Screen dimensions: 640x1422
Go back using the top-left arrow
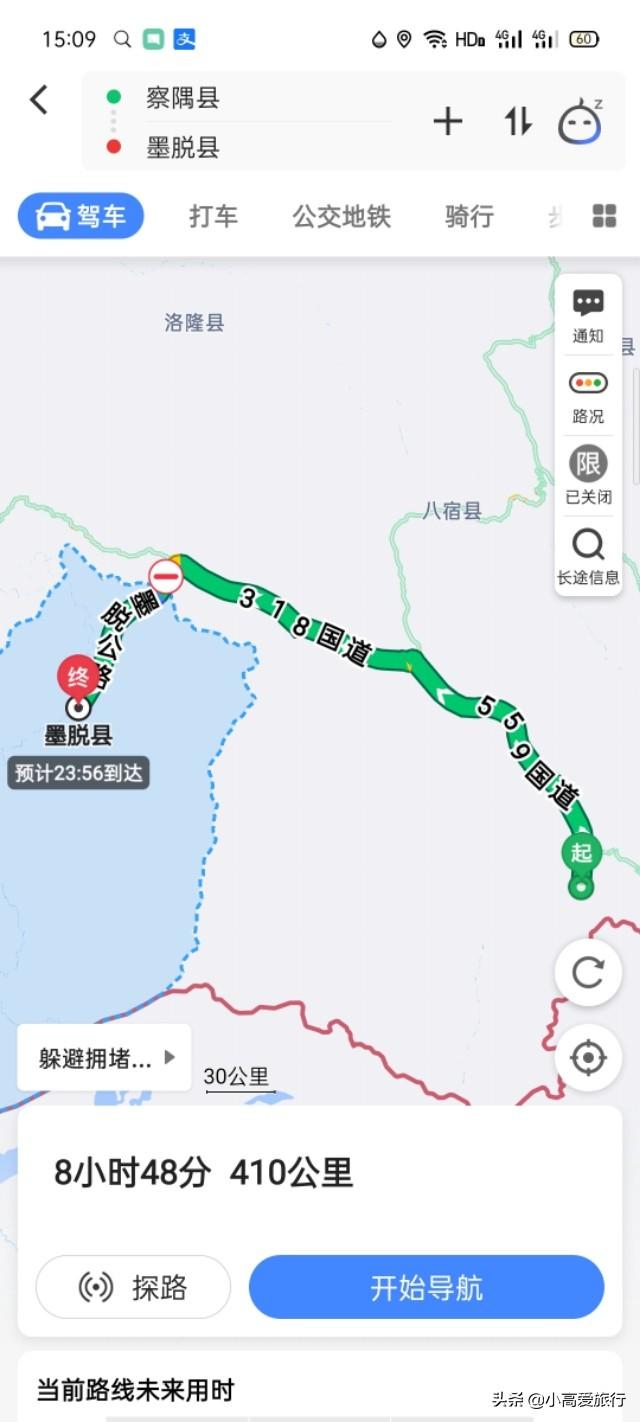pyautogui.click(x=39, y=99)
